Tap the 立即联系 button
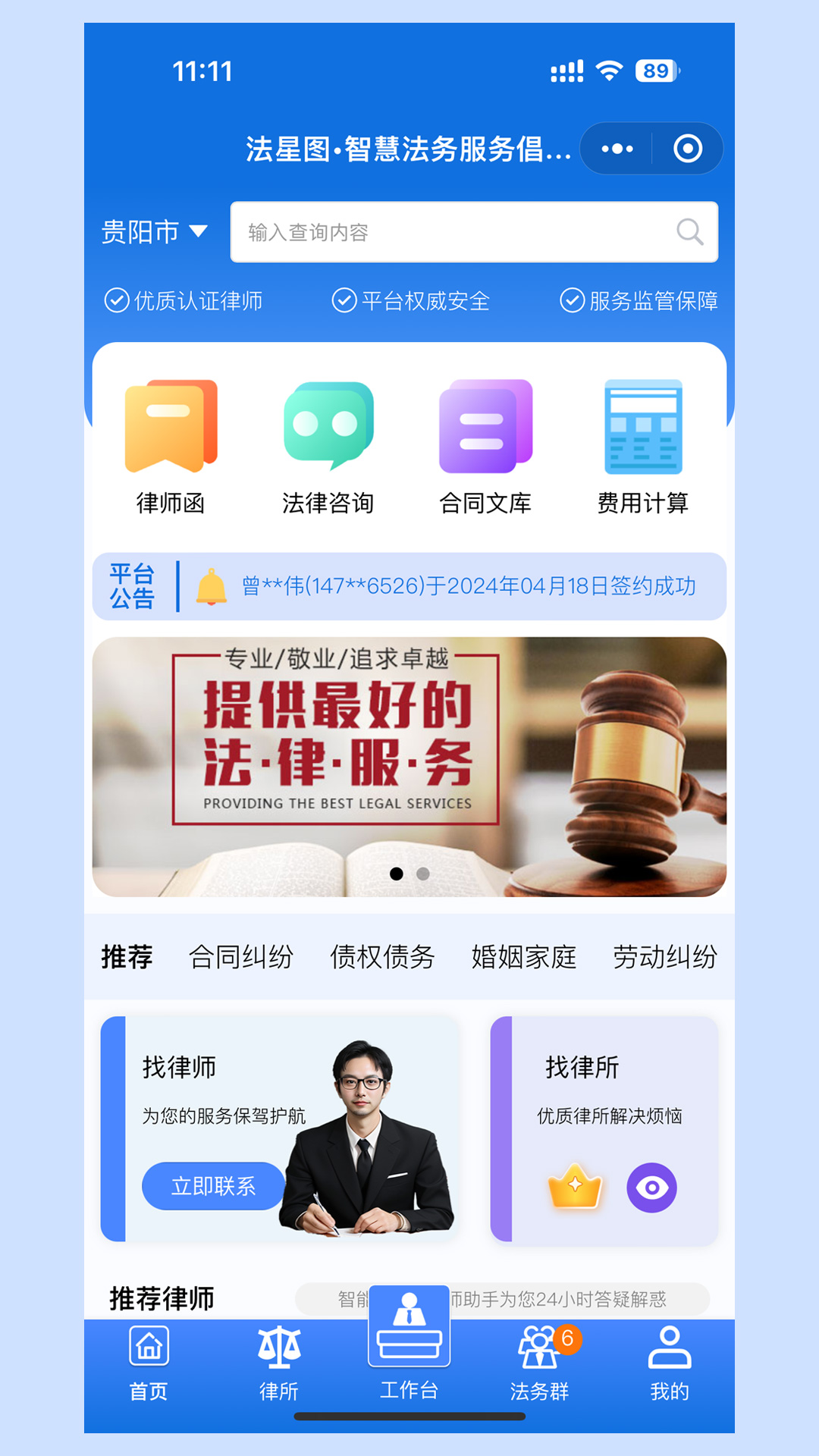819x1456 pixels. [213, 1186]
